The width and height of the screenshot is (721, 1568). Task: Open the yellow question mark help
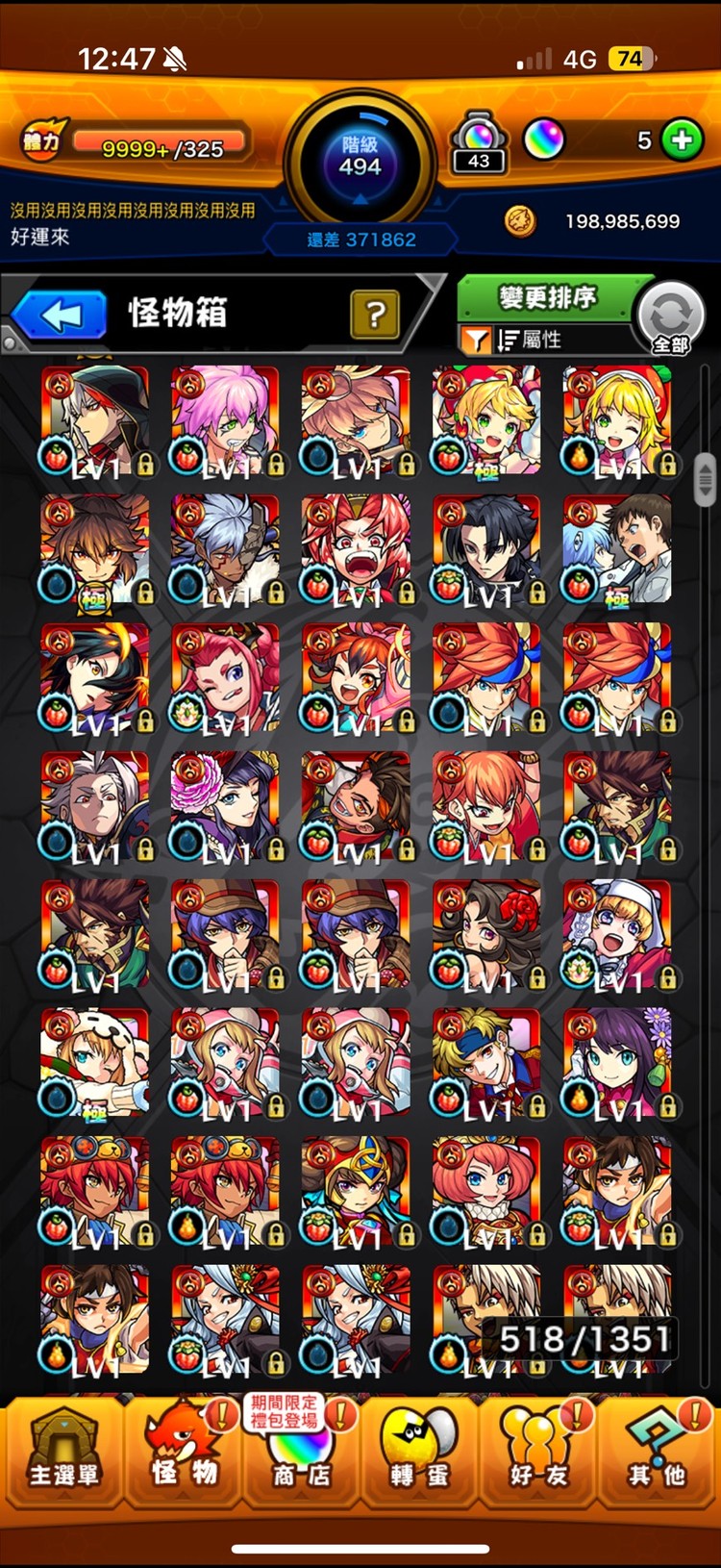375,314
